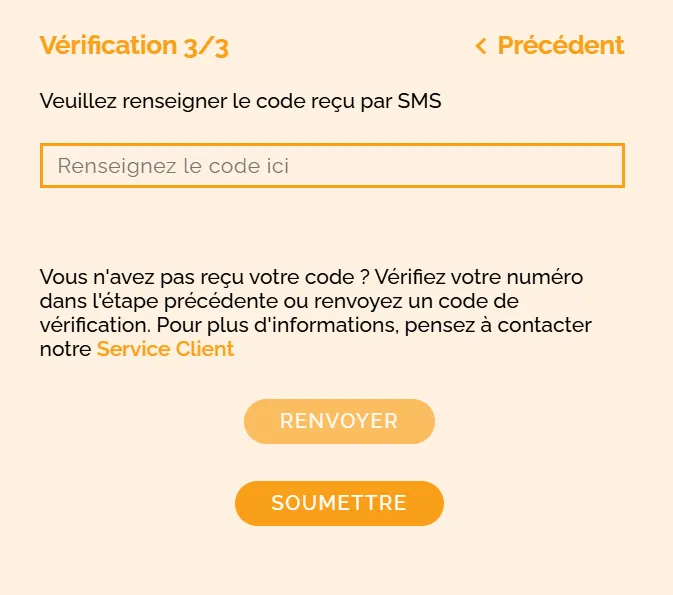Submit the code with SOUMETTRE

pyautogui.click(x=339, y=503)
